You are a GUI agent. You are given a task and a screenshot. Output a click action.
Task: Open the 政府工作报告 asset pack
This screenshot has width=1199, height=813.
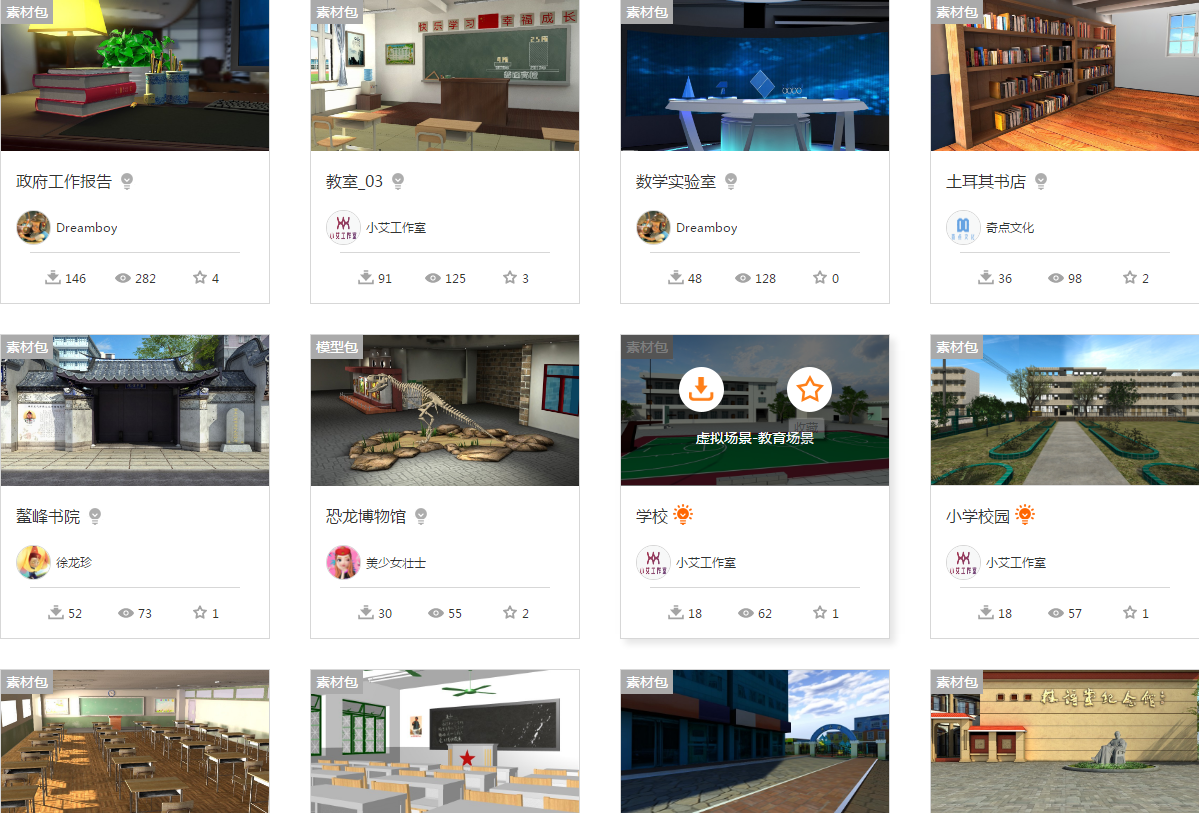(64, 182)
